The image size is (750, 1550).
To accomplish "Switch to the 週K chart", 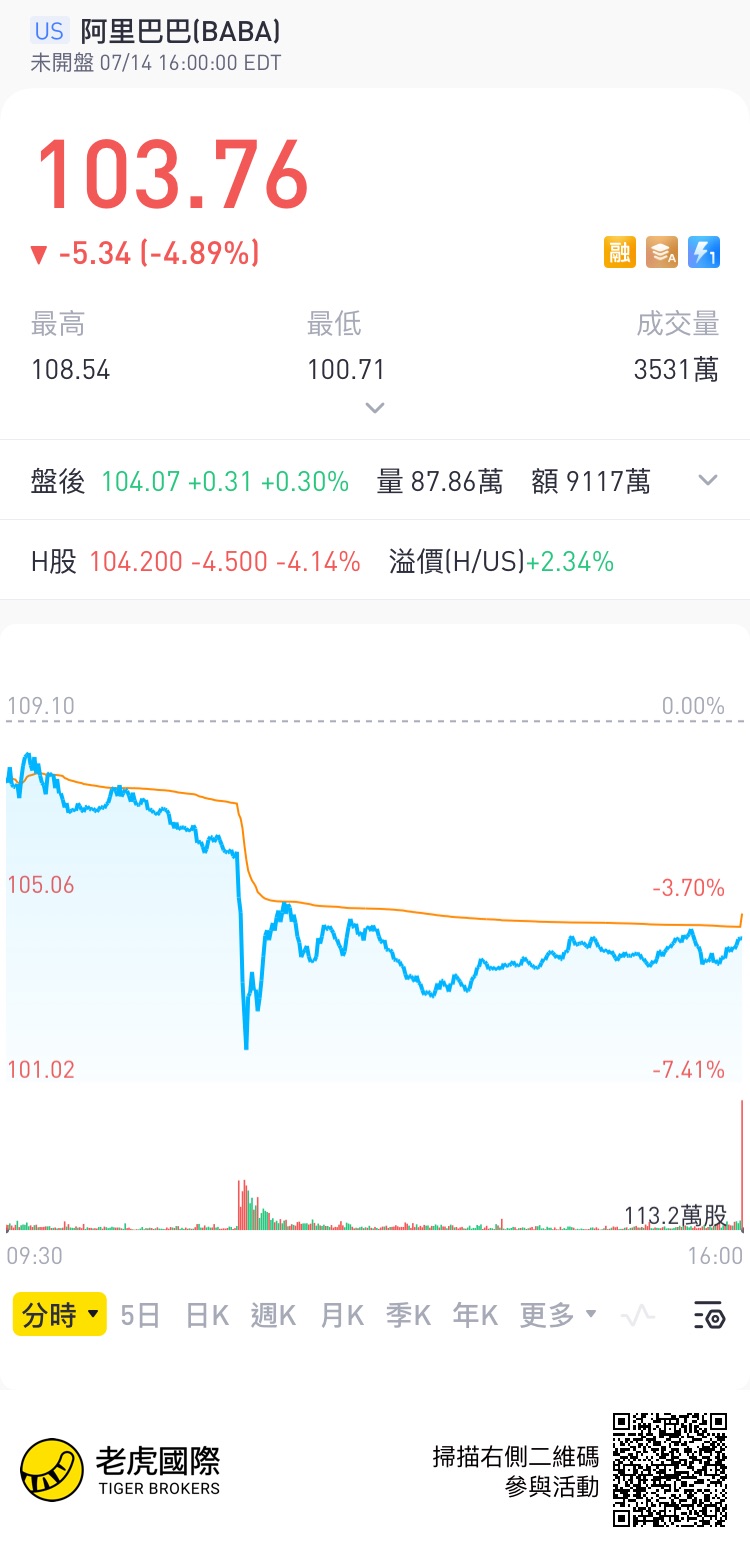I will pyautogui.click(x=273, y=1315).
